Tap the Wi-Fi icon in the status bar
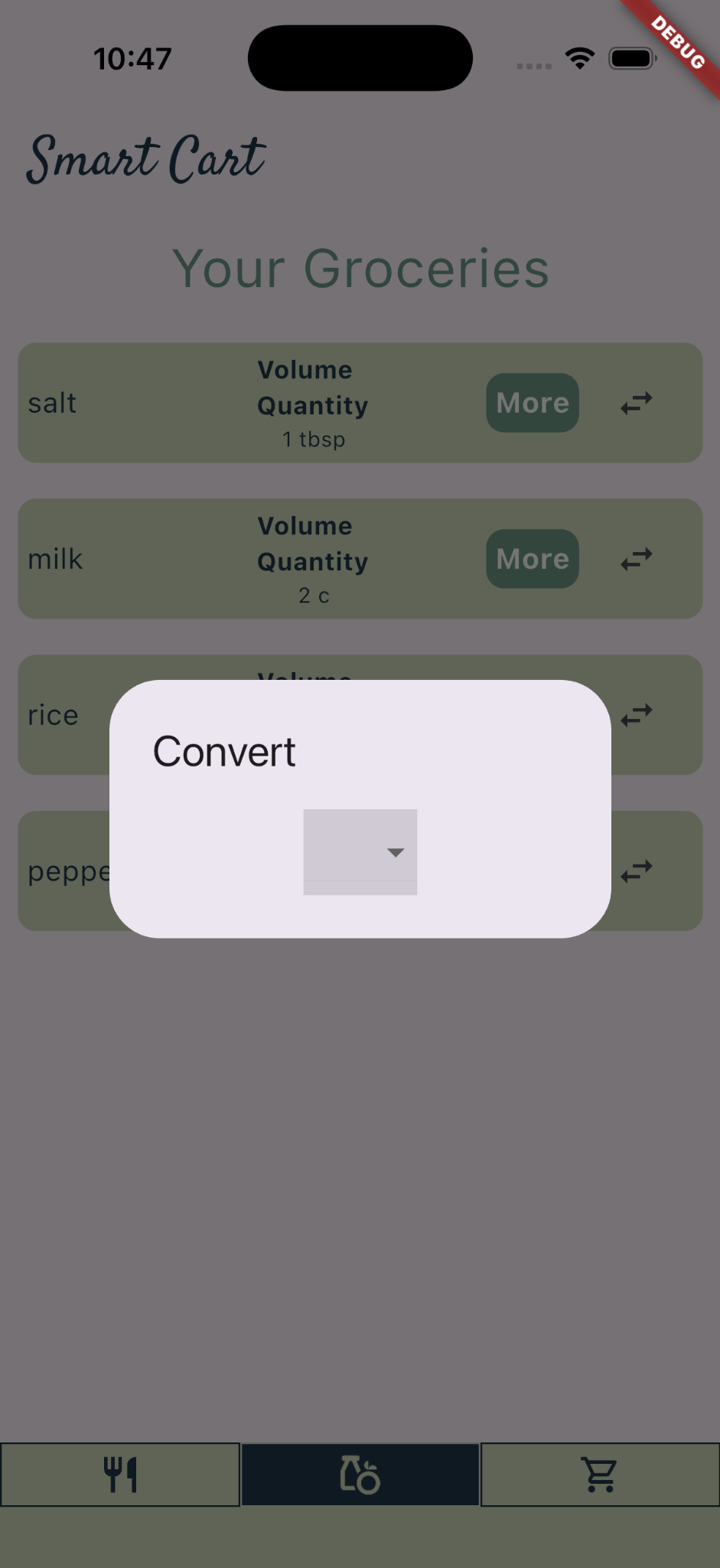This screenshot has height=1568, width=720. (x=579, y=58)
